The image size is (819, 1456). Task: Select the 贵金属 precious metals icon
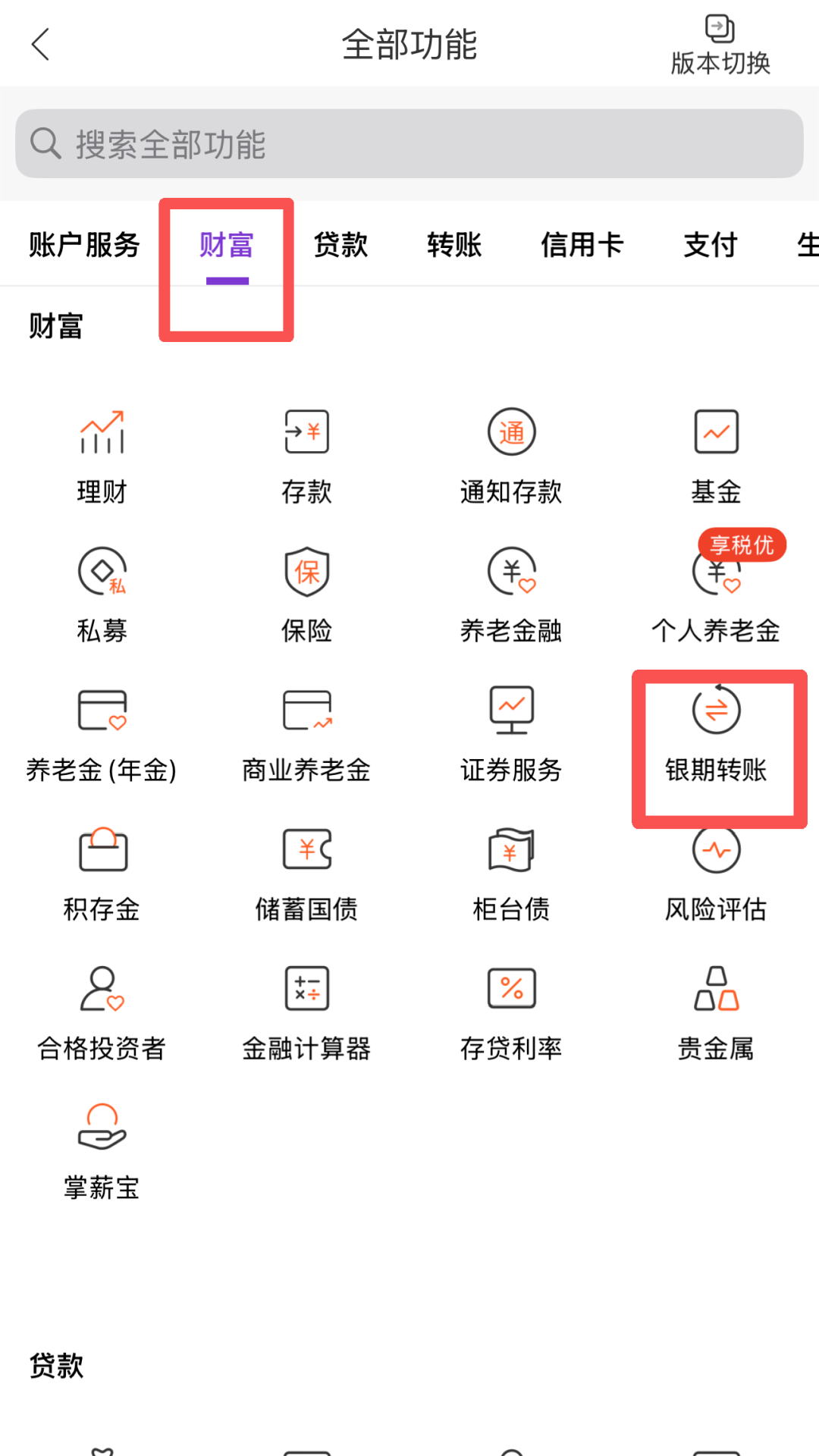tap(716, 1012)
